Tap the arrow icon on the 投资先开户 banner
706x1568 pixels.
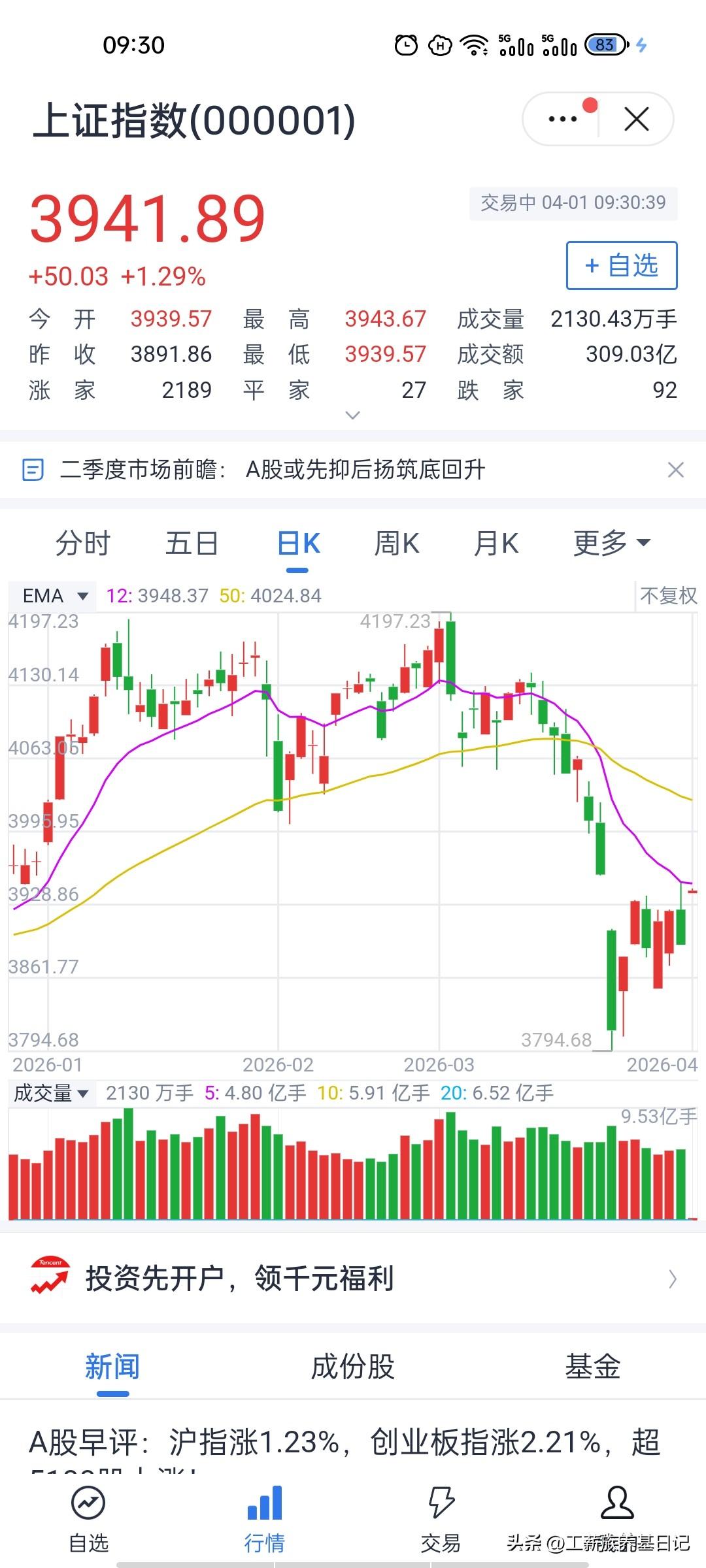click(x=673, y=1279)
